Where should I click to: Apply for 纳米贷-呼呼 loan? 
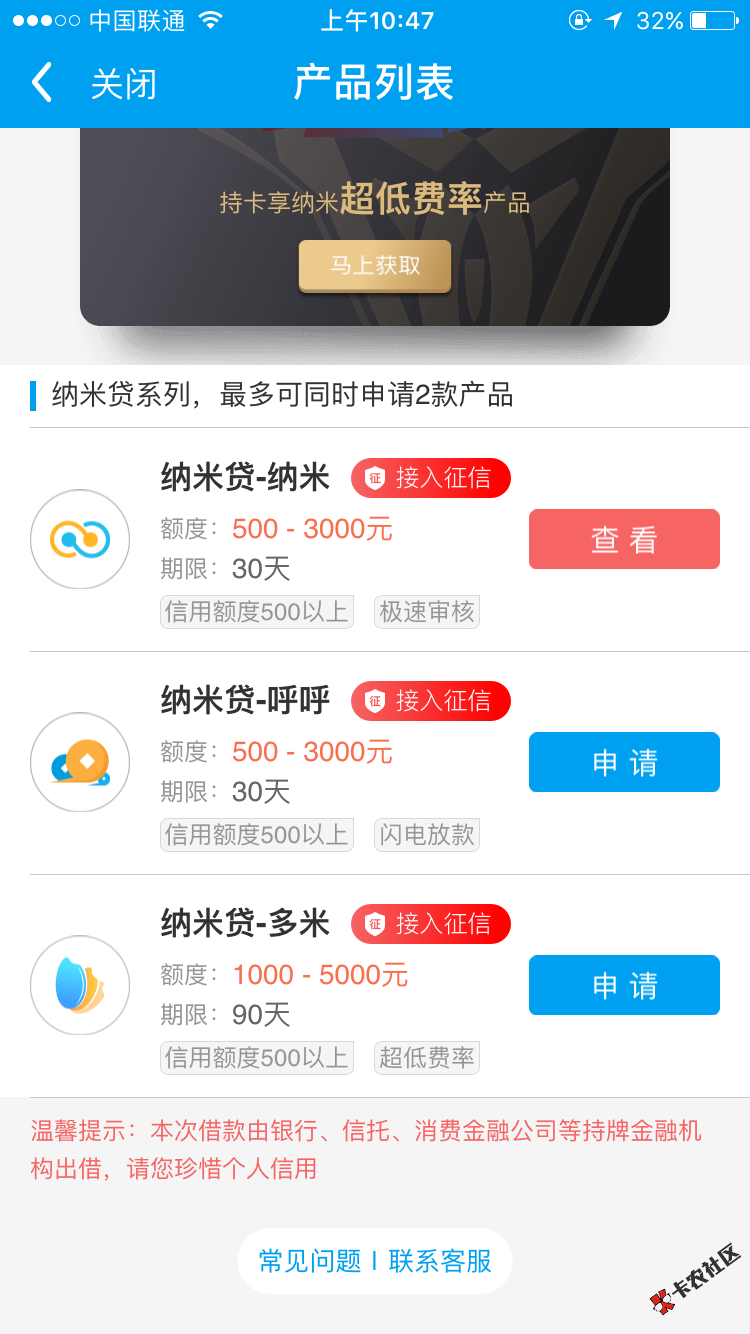click(624, 763)
